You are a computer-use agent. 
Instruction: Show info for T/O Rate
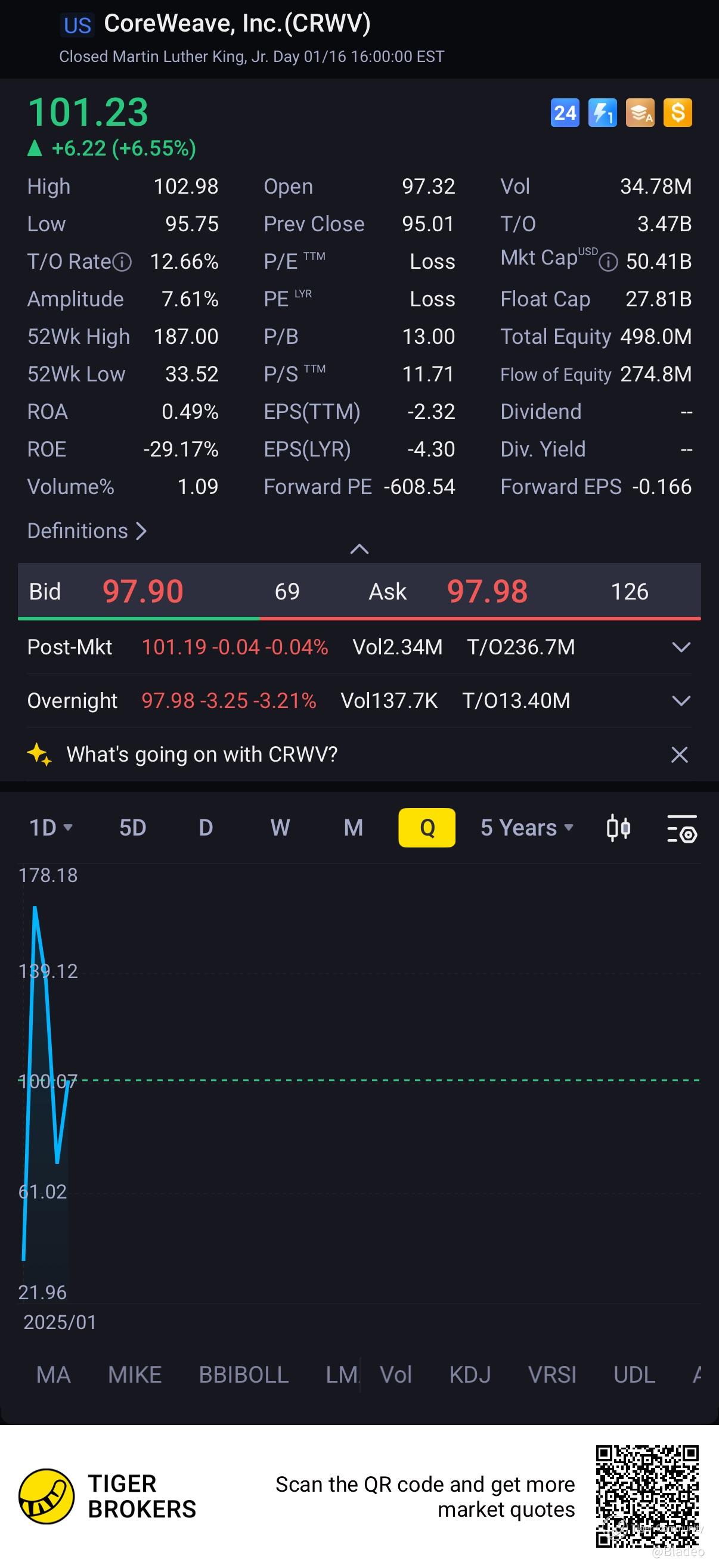coord(122,262)
